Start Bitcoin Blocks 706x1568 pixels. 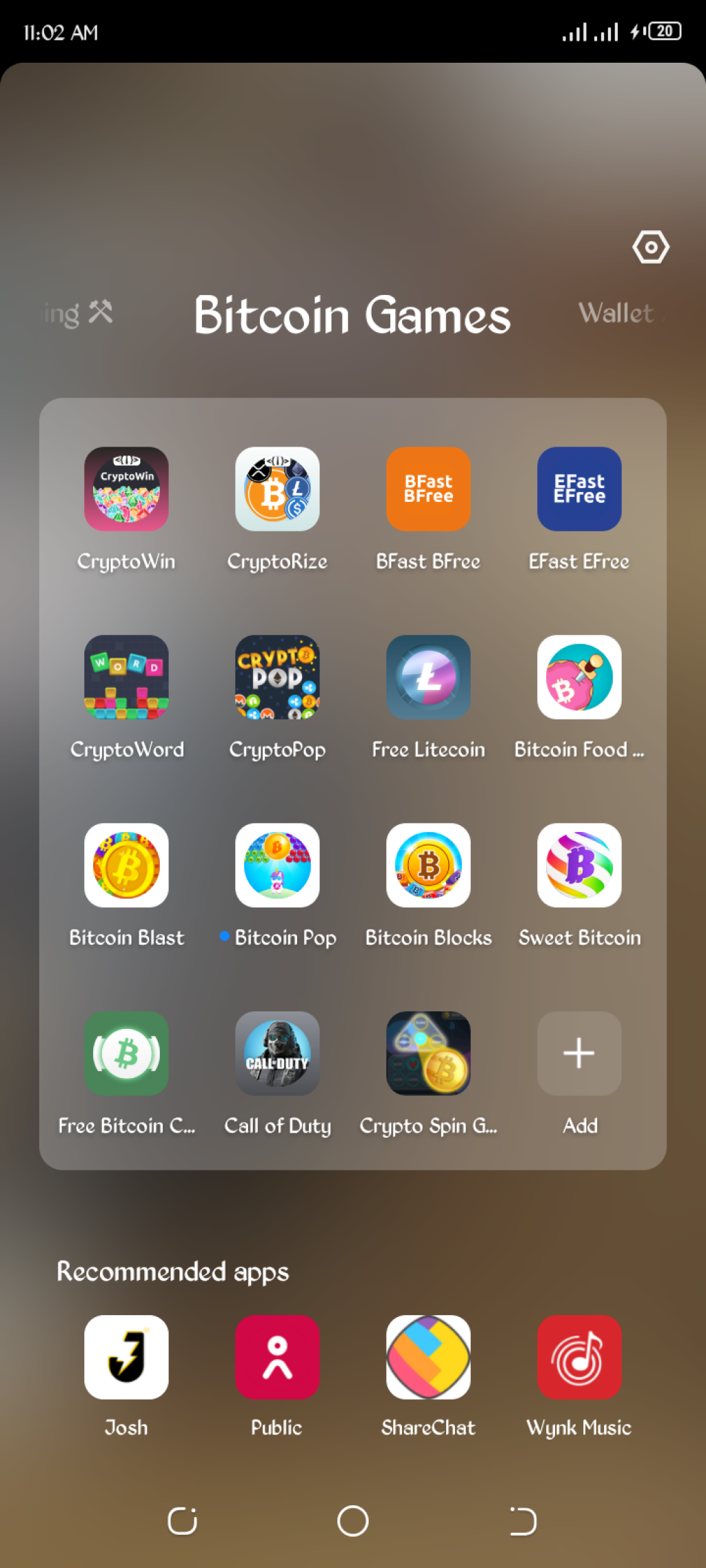tap(428, 866)
